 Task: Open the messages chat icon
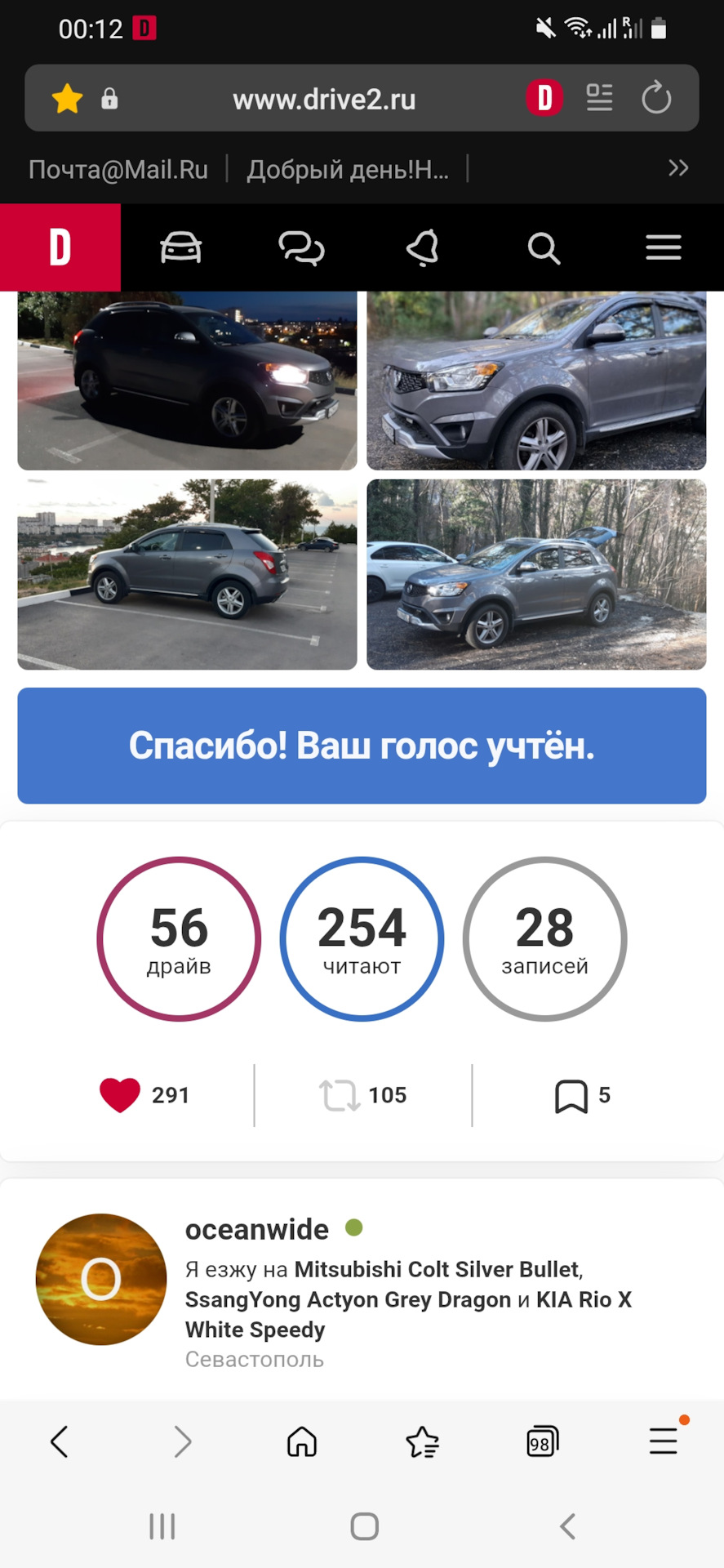point(301,247)
